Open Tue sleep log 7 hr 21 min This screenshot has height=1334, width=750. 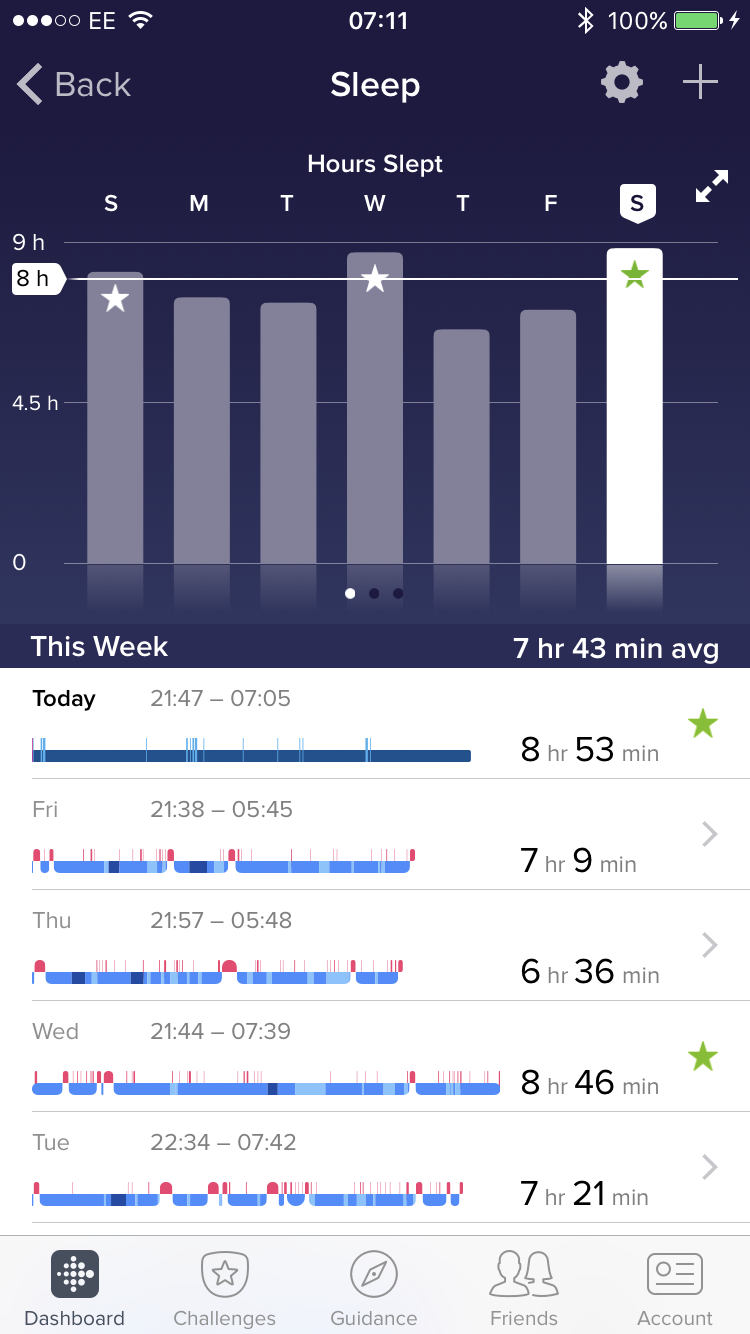(x=375, y=1168)
